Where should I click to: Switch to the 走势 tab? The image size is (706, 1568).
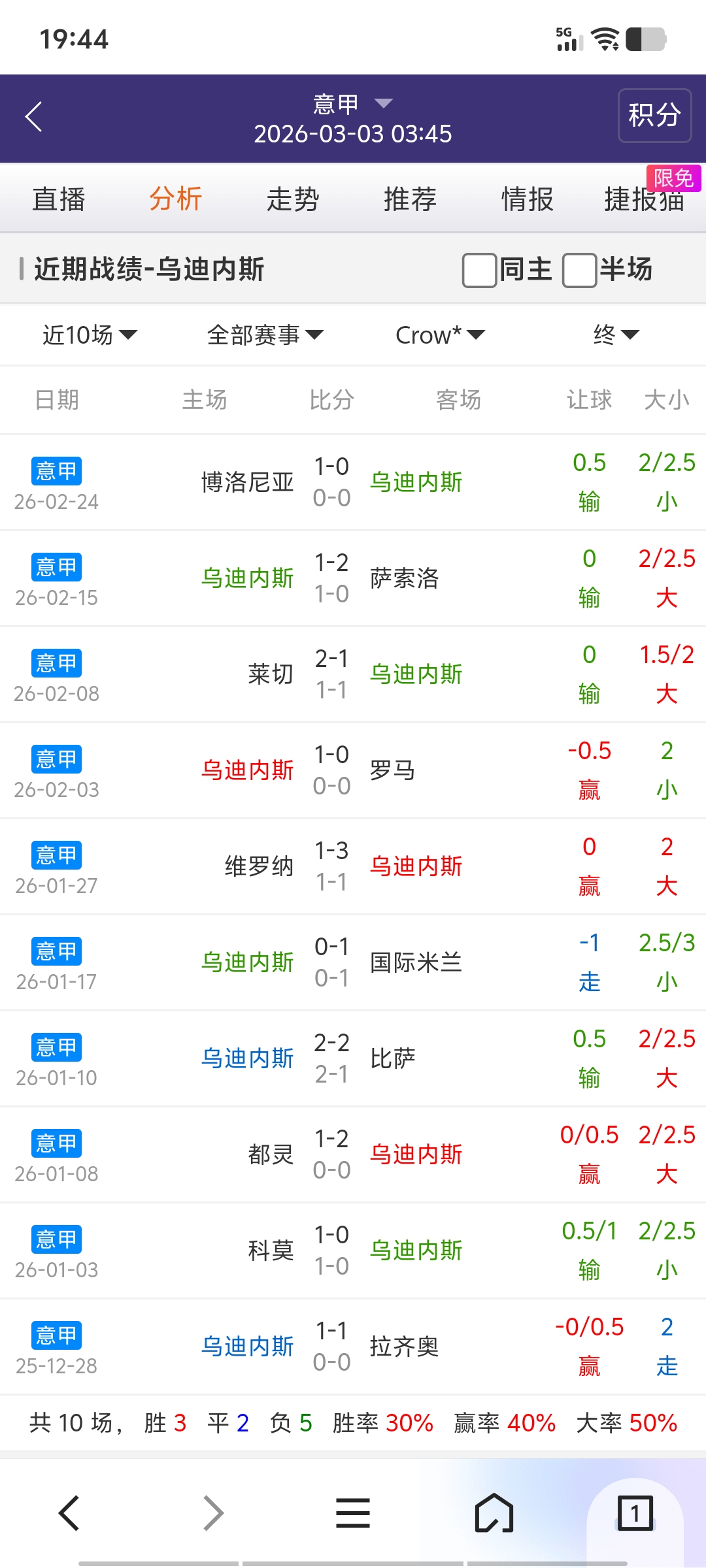292,199
